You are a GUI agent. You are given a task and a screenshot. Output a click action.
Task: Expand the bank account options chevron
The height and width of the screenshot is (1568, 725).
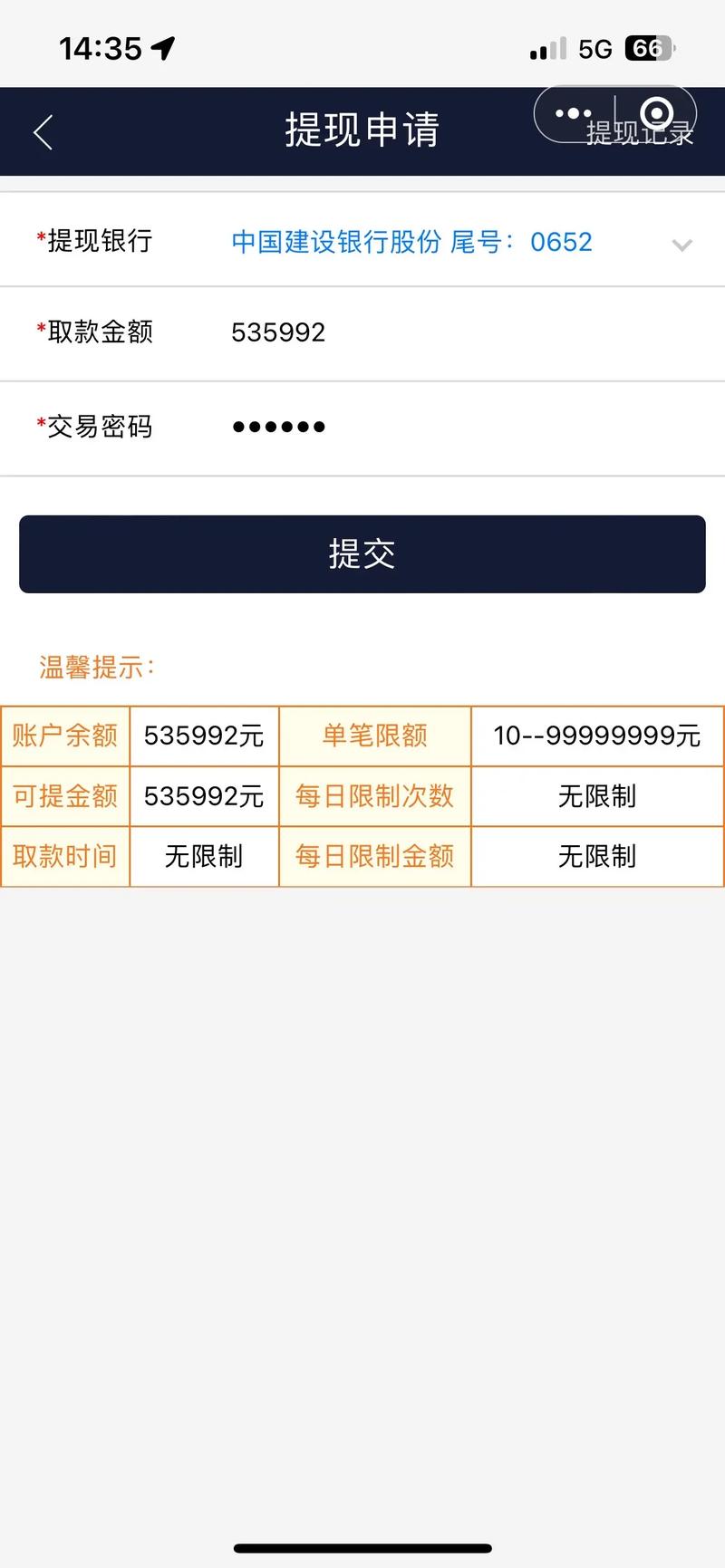click(681, 245)
